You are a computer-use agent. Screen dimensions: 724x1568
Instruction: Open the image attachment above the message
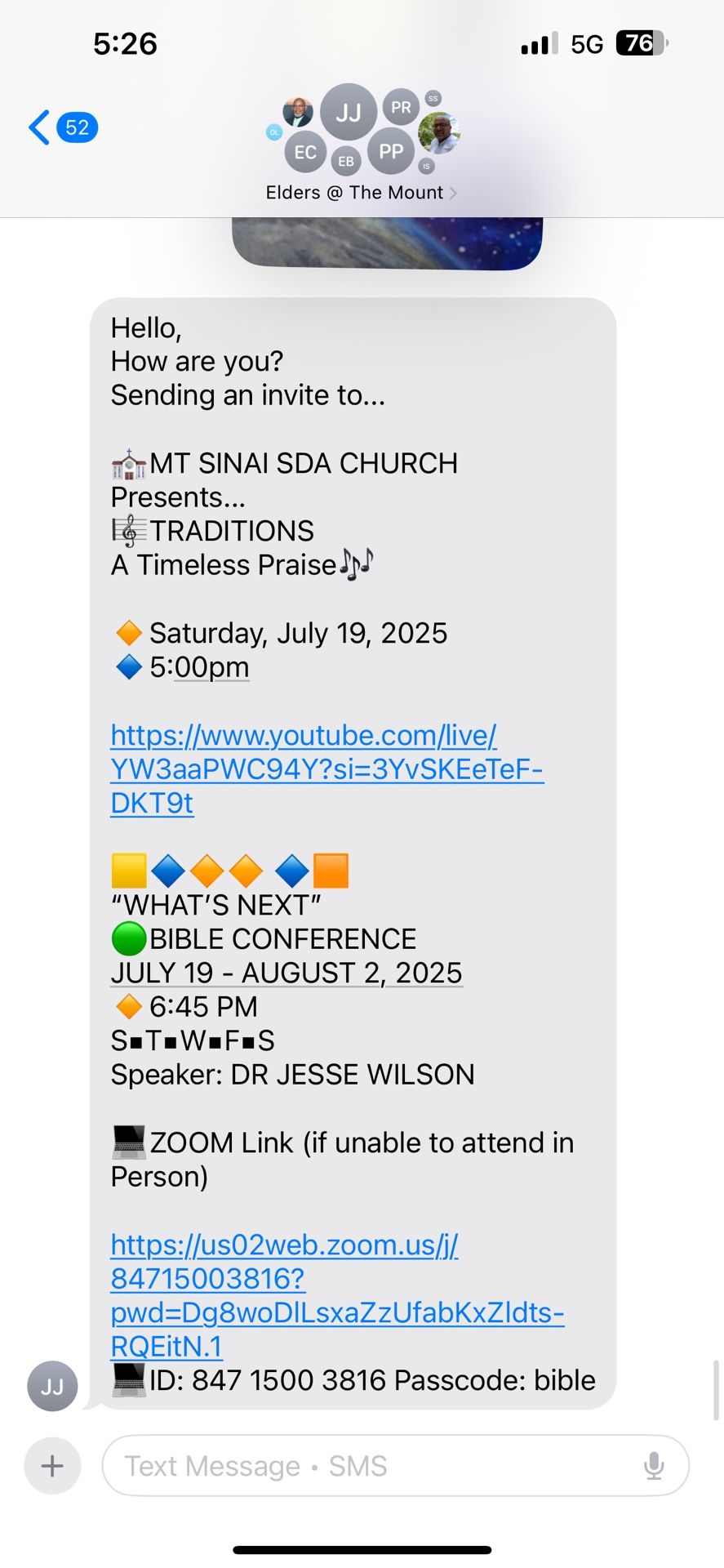[387, 243]
